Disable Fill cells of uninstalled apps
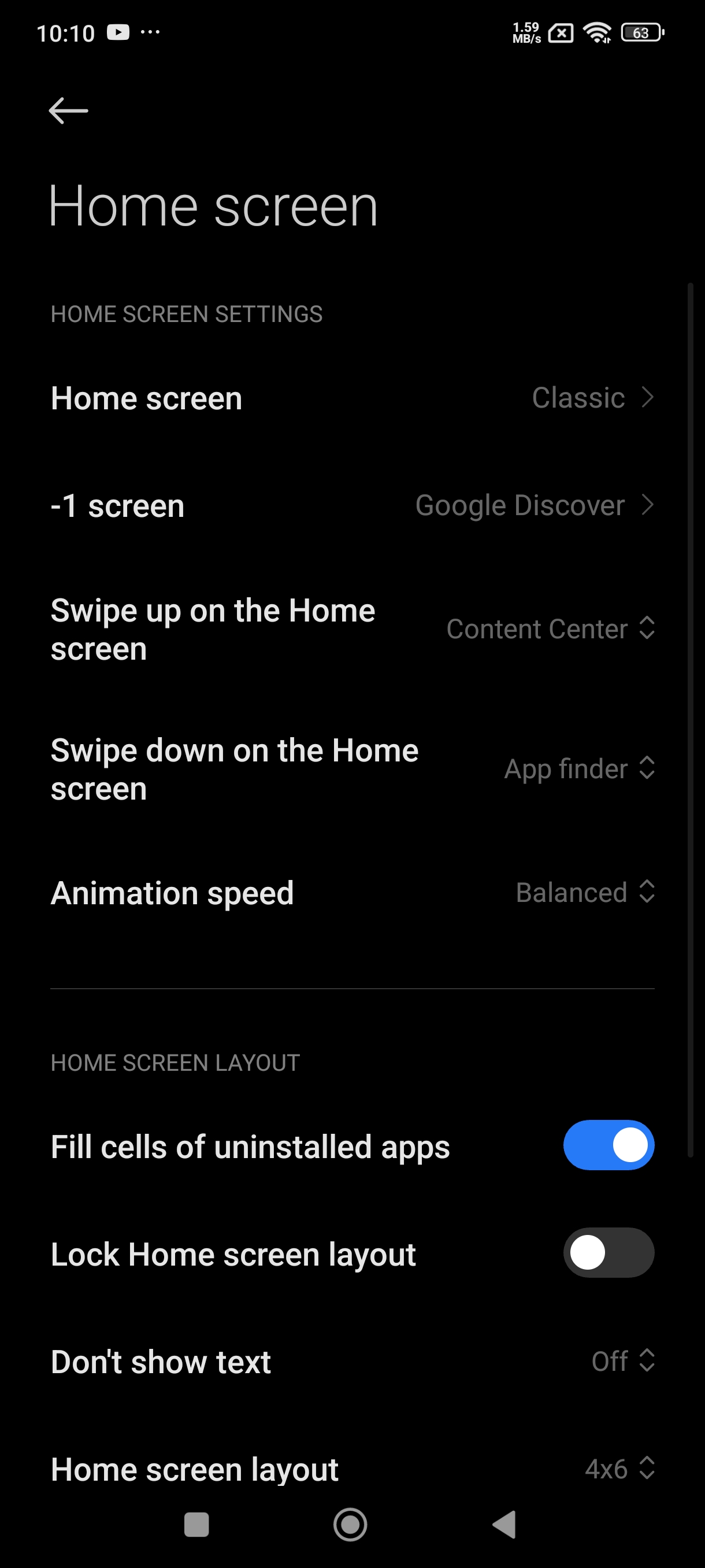705x1568 pixels. point(608,1145)
